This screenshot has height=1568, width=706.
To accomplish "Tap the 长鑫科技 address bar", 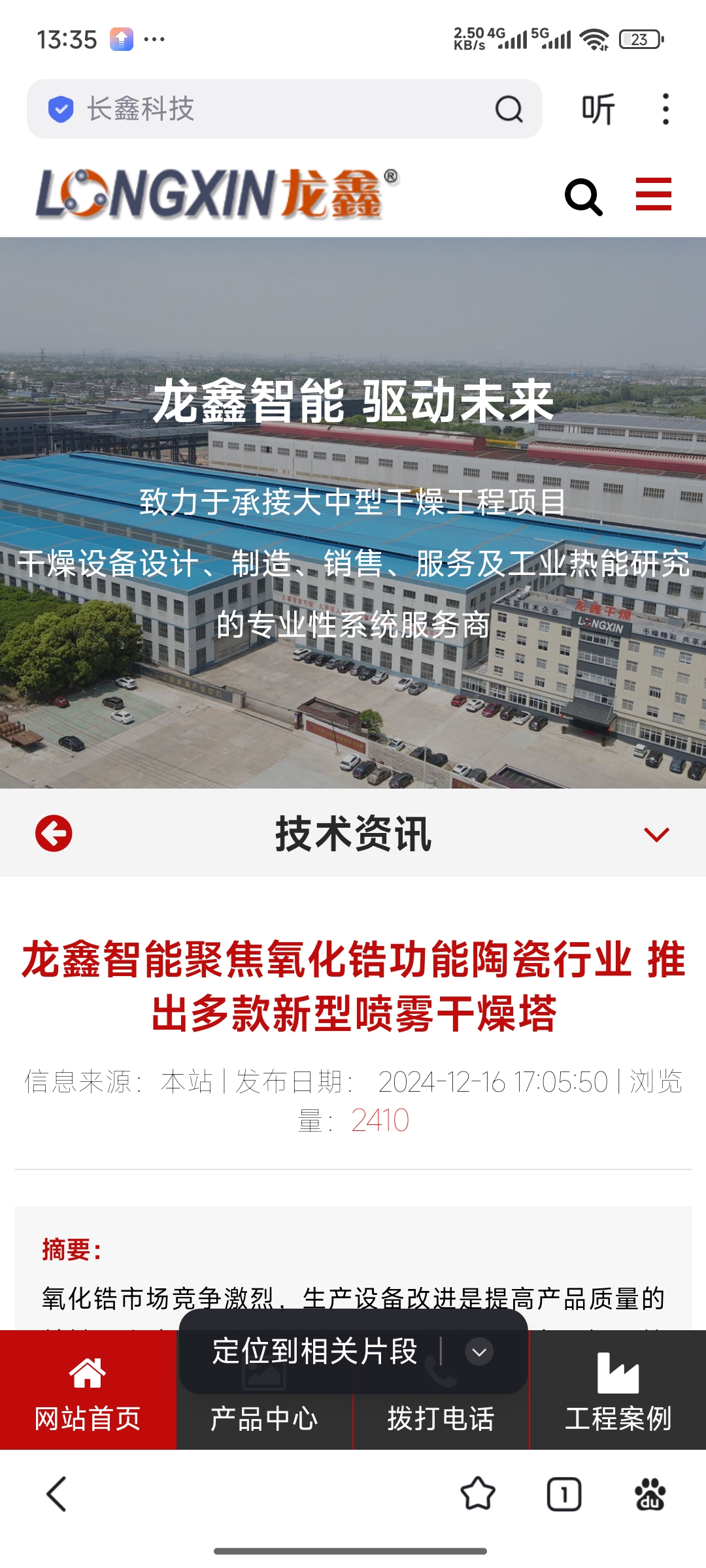I will coord(284,108).
